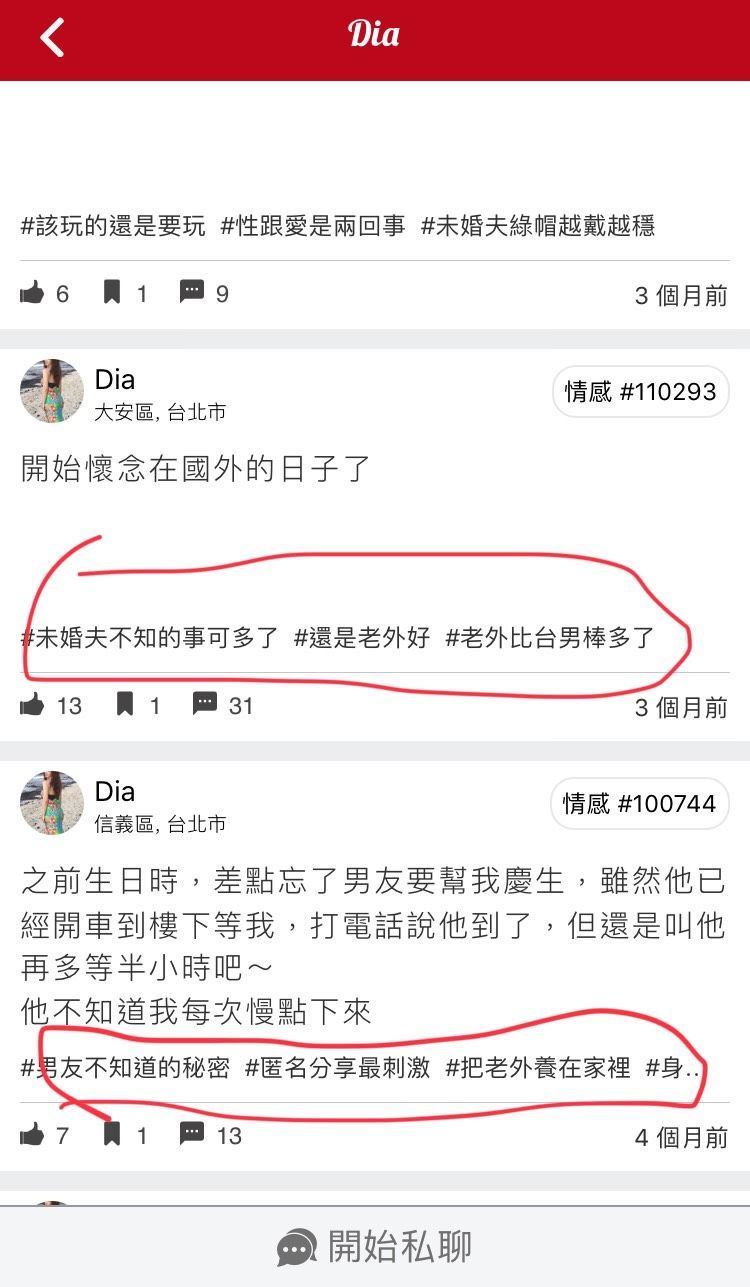750x1287 pixels.
Task: Bookmark post #110293
Action: click(125, 705)
